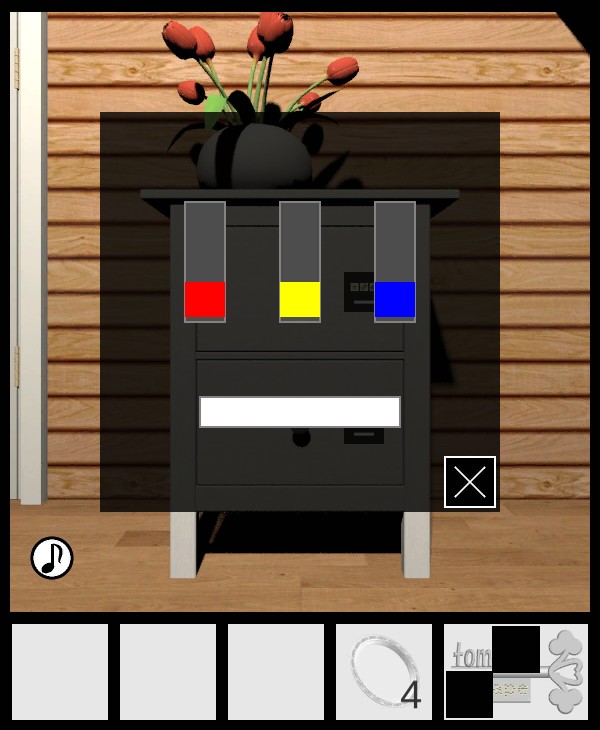600x730 pixels.
Task: Close the color puzzle overlay
Action: coord(470,482)
